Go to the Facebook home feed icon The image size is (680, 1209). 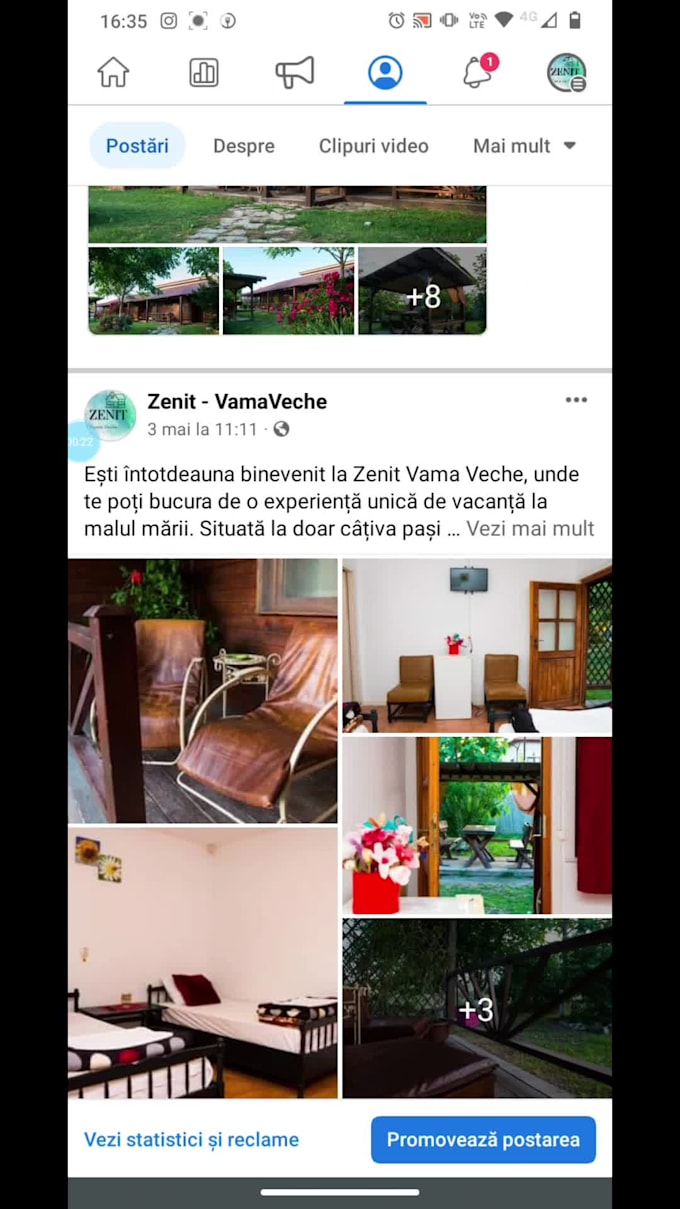[x=113, y=72]
